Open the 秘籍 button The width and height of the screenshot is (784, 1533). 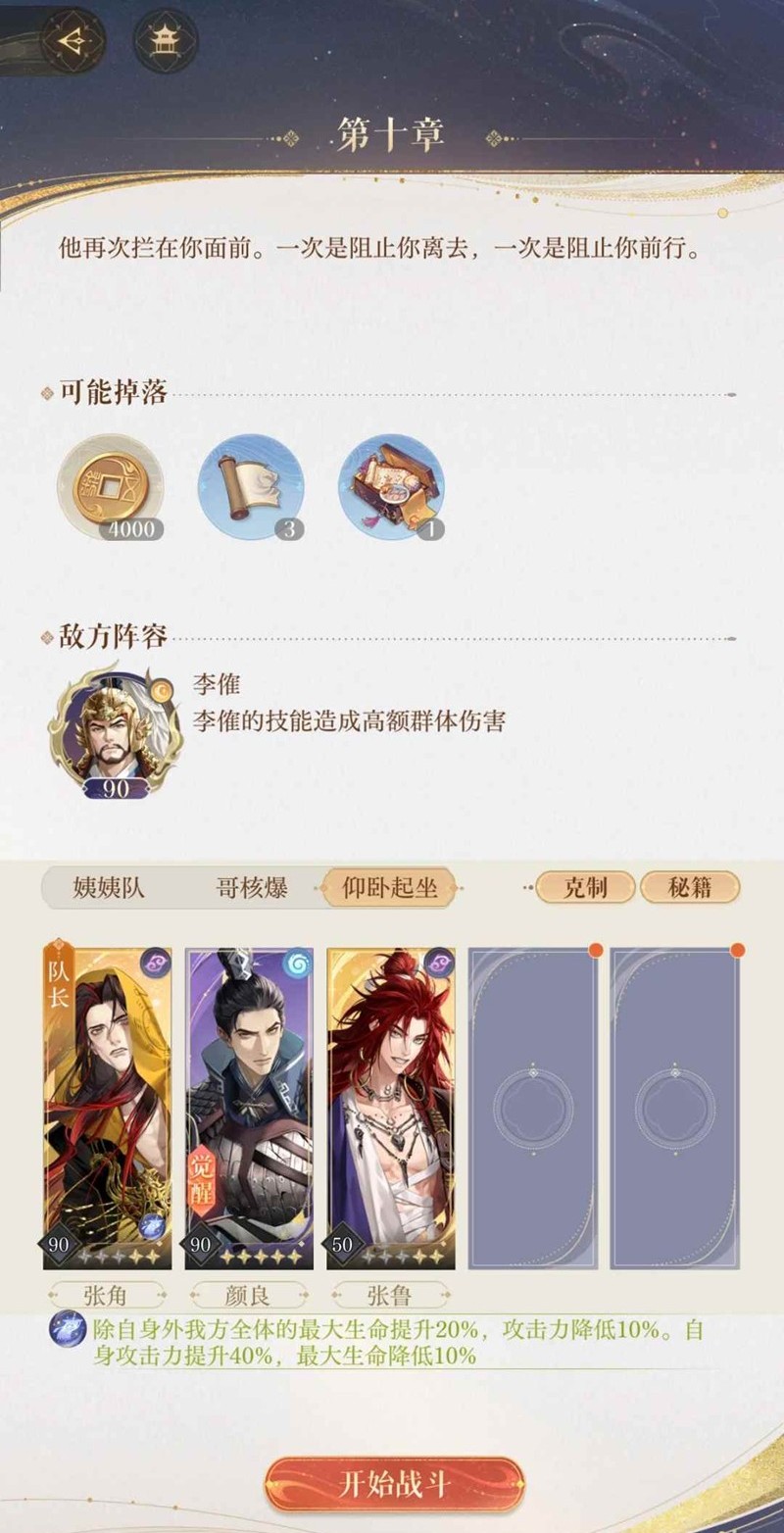pyautogui.click(x=689, y=888)
